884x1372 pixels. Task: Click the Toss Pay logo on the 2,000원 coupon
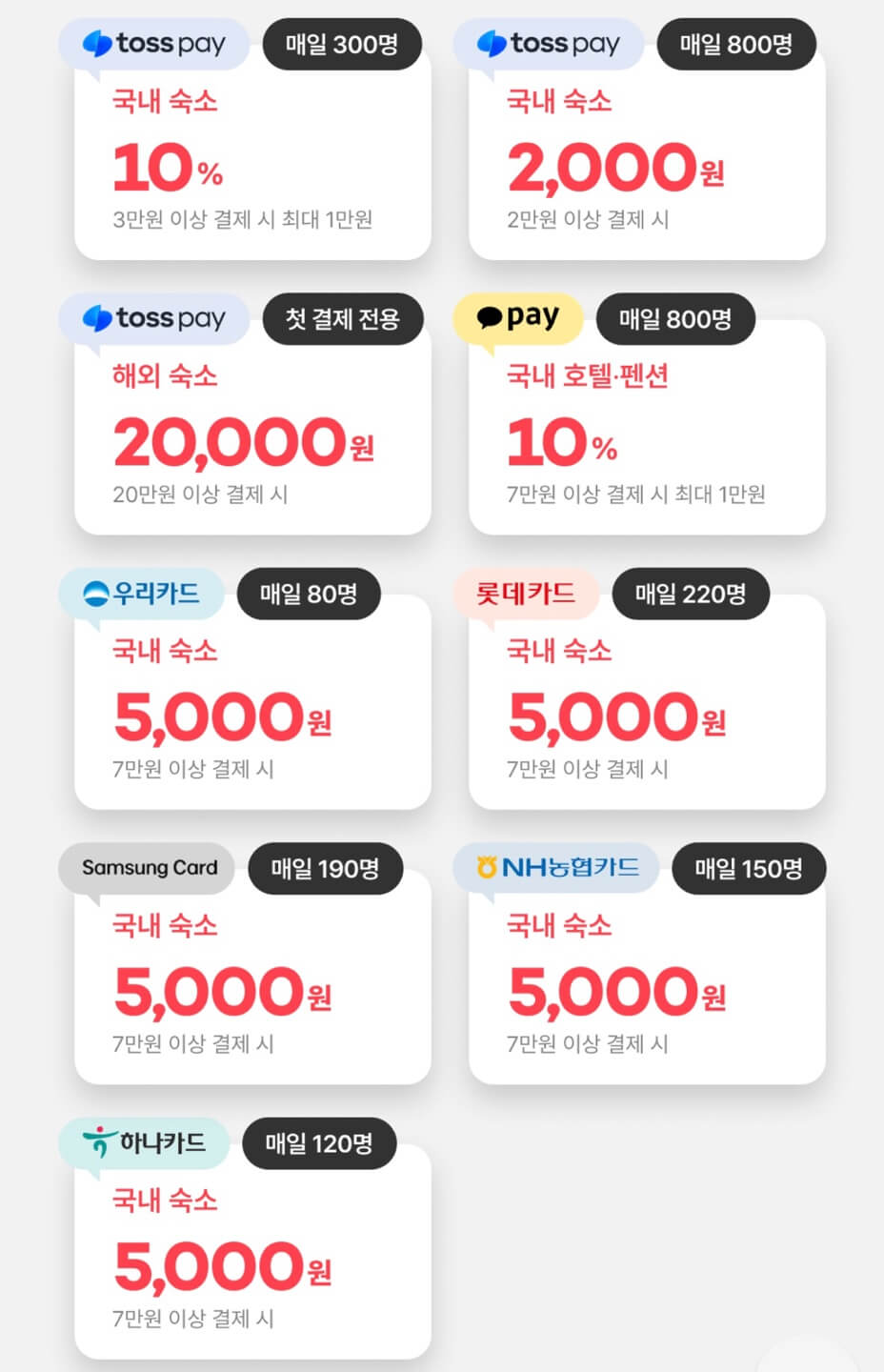(x=548, y=43)
